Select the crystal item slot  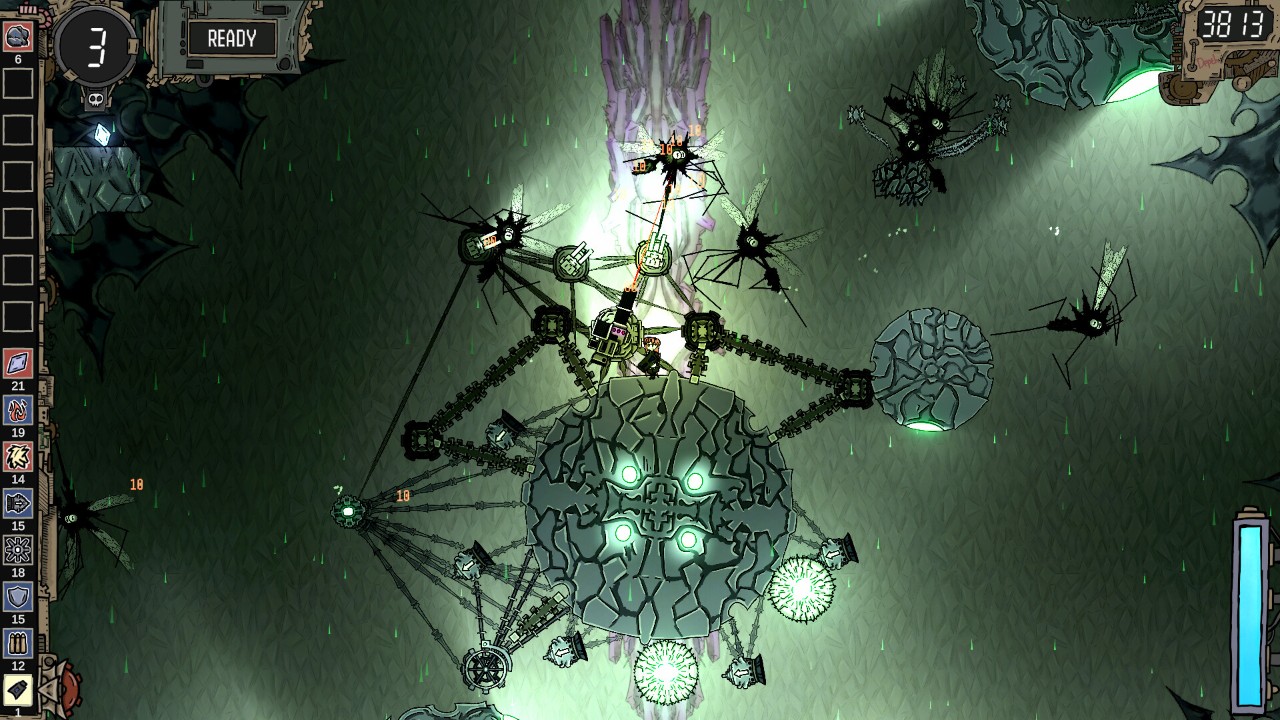pos(18,363)
